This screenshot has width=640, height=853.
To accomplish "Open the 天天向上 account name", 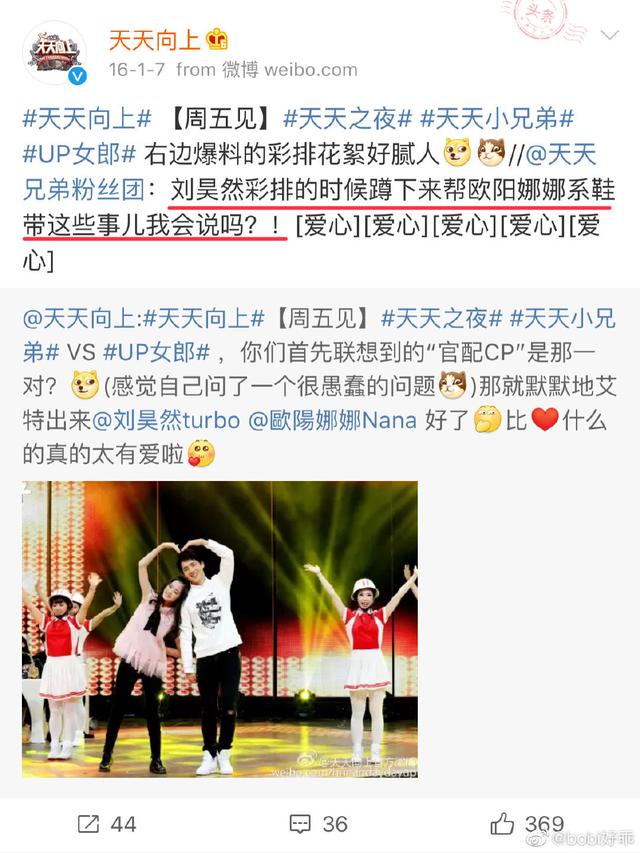I will (154, 40).
